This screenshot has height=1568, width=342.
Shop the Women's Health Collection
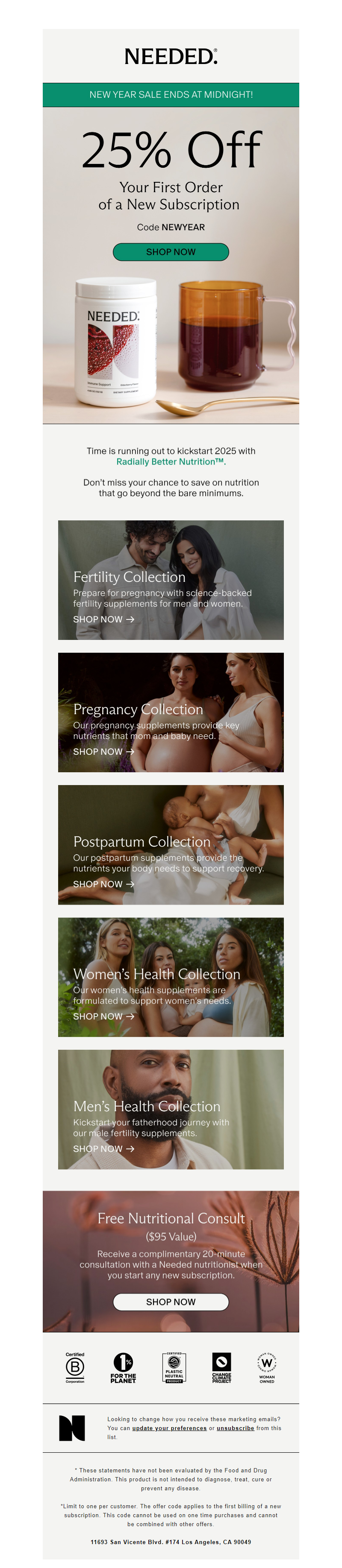[103, 1016]
